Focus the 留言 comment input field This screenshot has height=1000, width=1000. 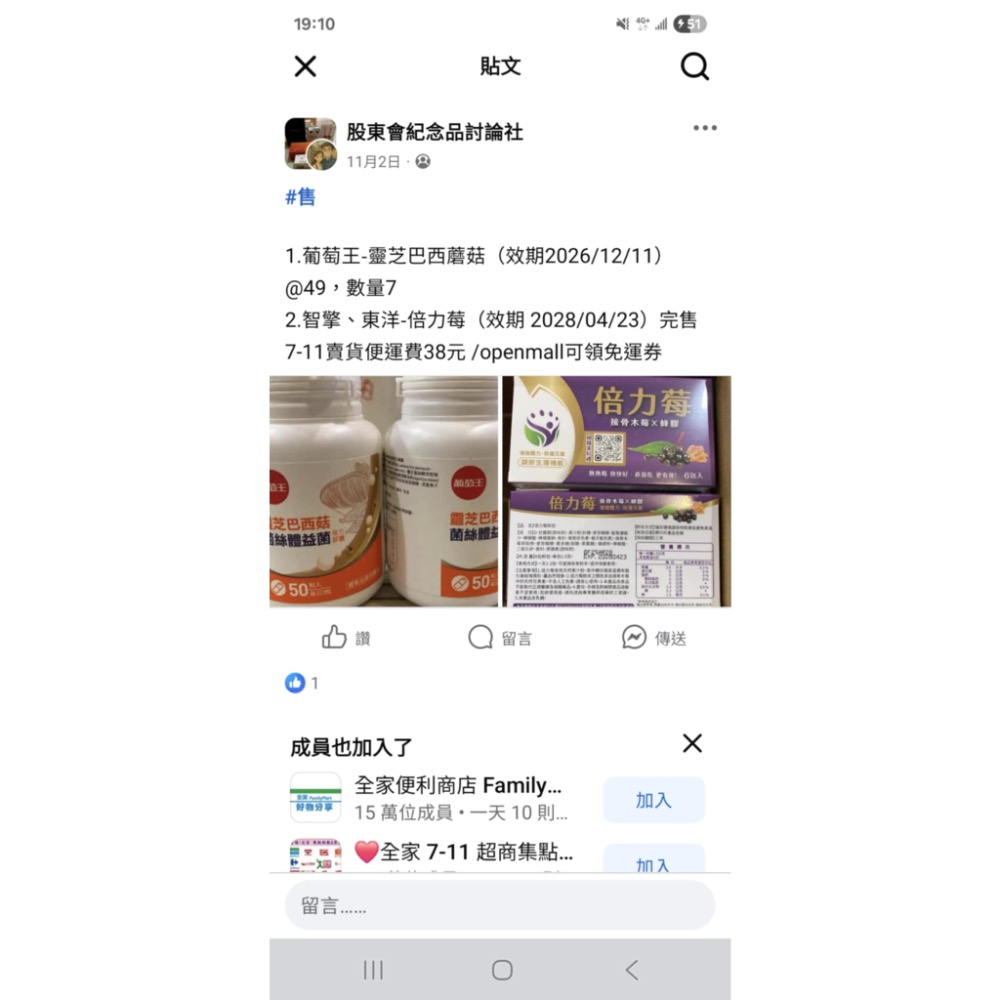500,906
